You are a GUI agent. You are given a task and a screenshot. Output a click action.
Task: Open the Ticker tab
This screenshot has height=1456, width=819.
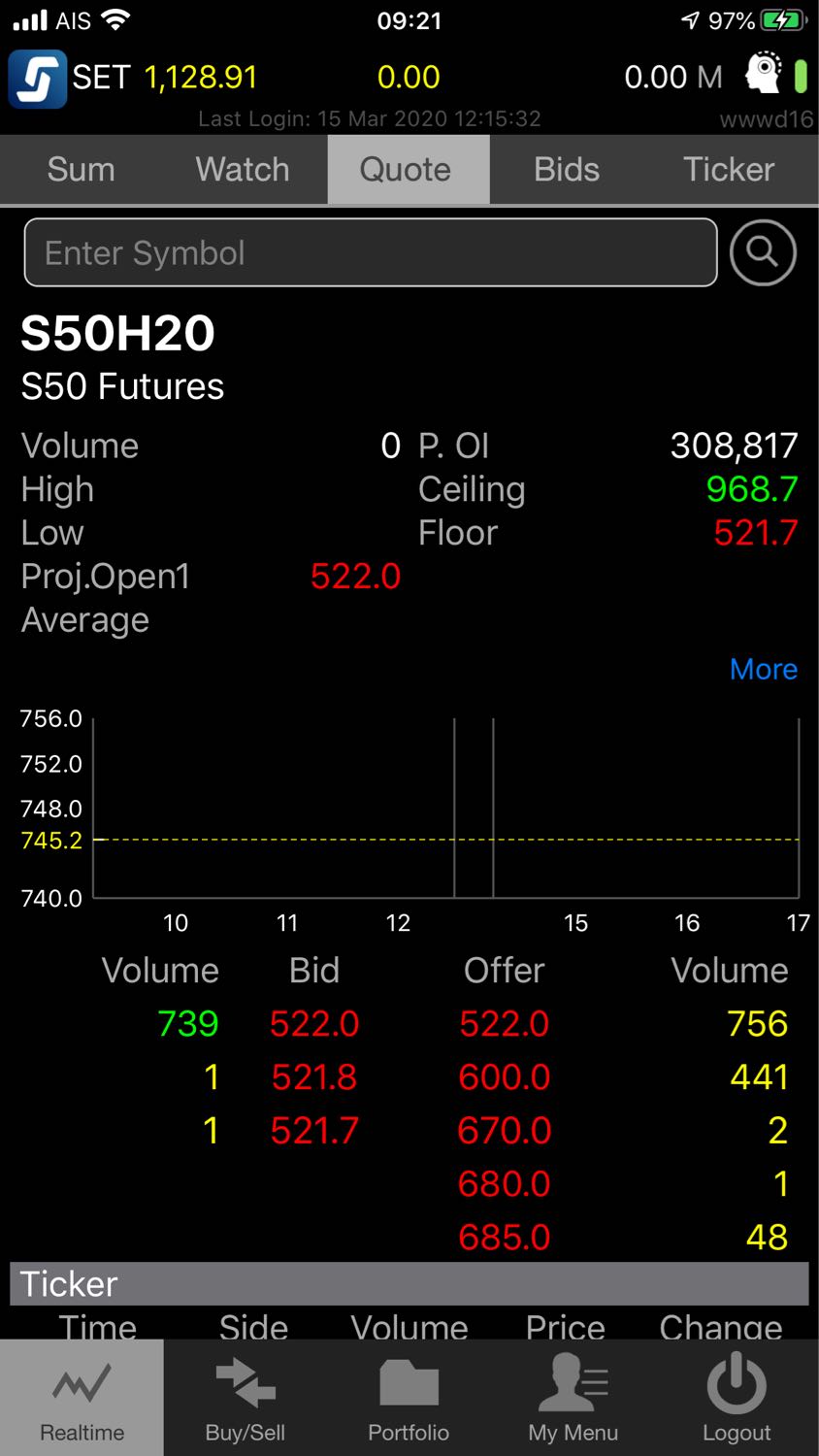coord(730,170)
